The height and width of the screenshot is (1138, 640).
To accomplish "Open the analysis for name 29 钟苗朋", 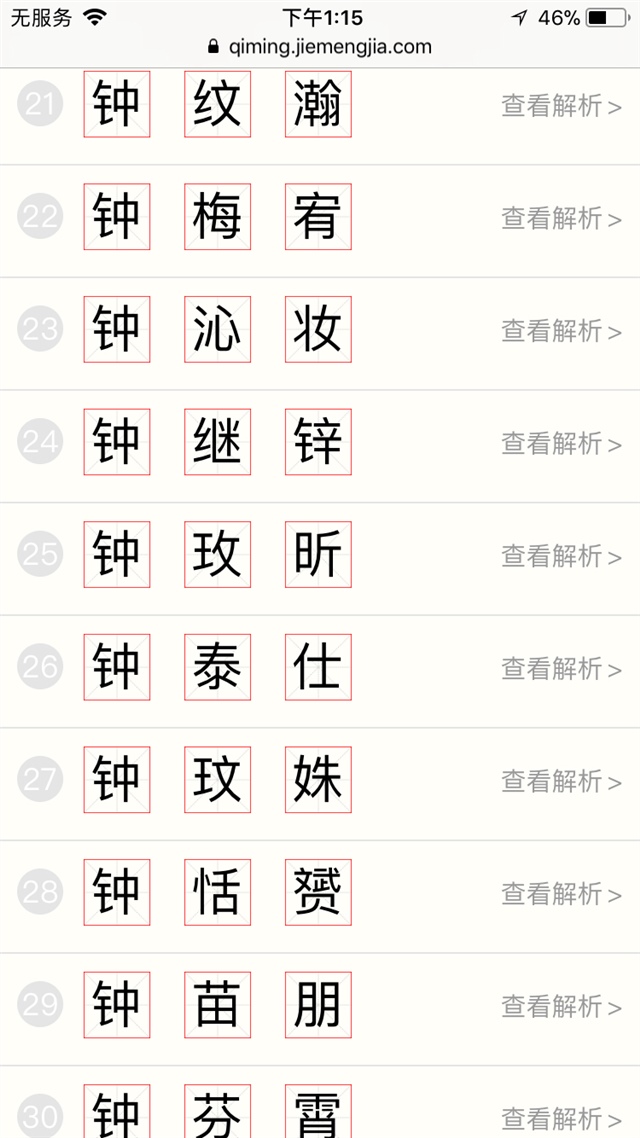I will point(561,1005).
